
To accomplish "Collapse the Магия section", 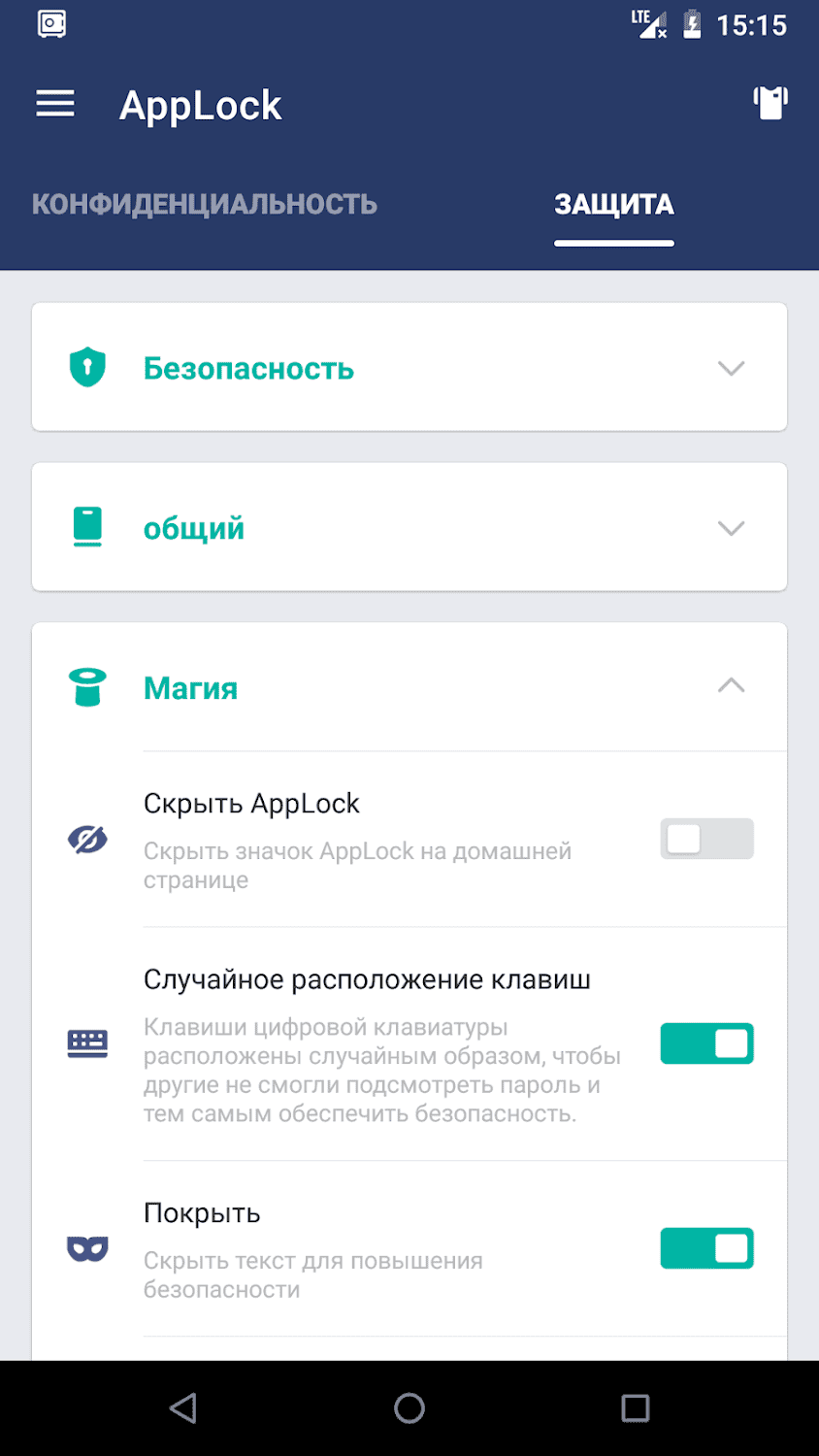I will pos(730,686).
